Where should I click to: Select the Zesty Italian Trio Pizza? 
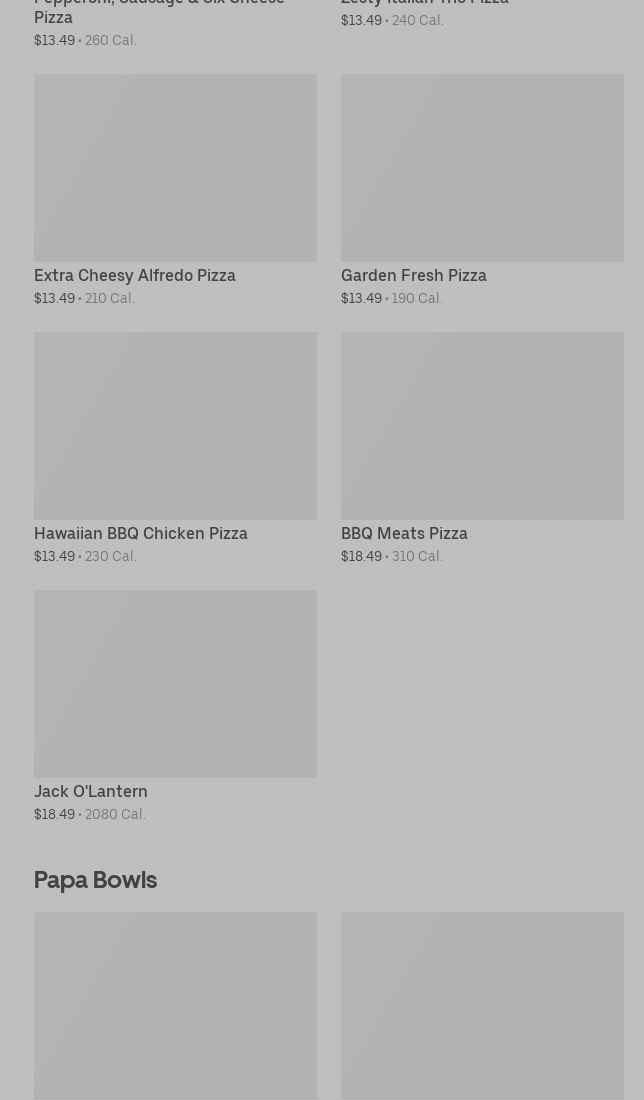pos(426,5)
